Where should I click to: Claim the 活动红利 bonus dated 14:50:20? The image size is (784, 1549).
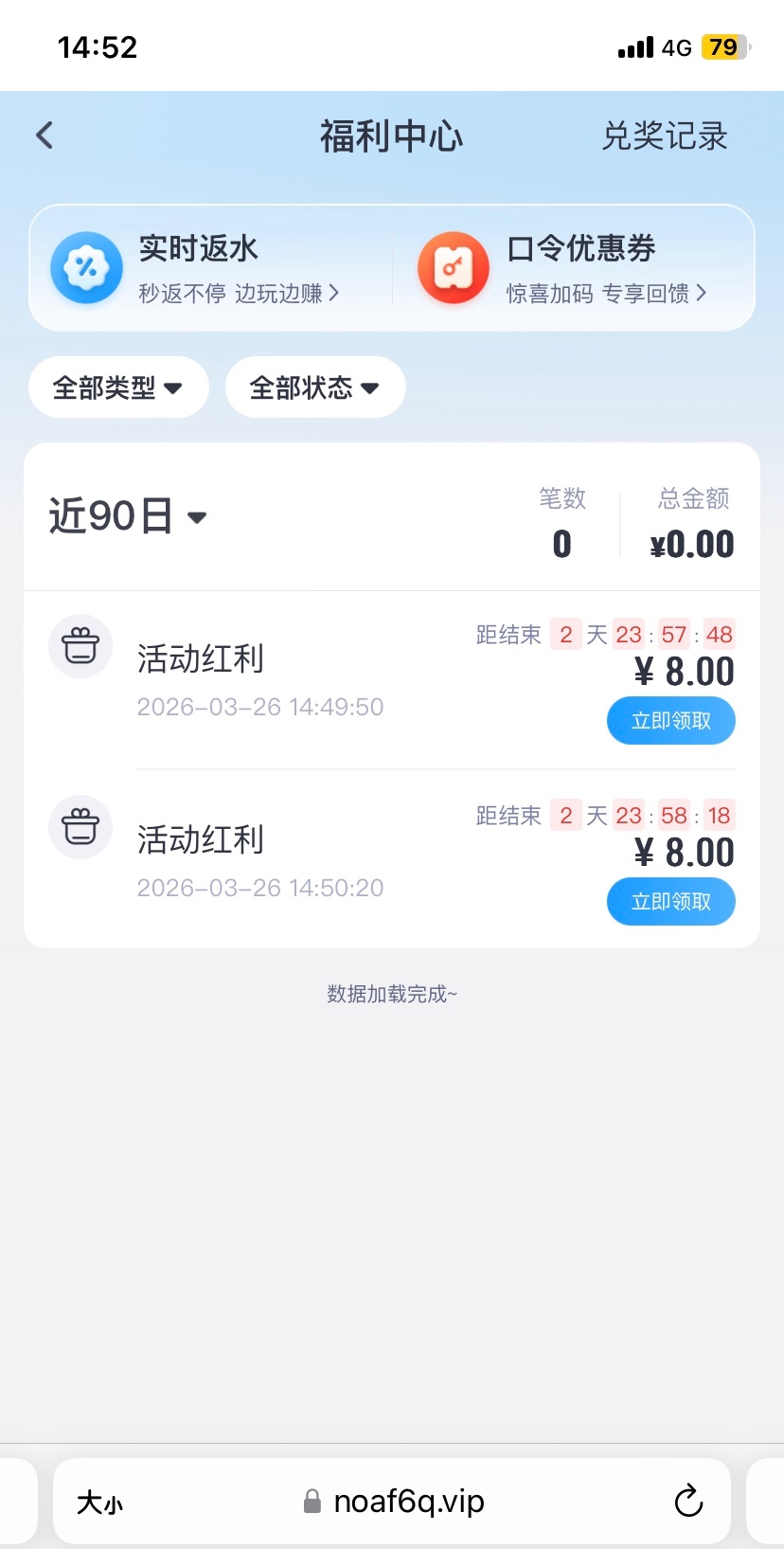[x=670, y=902]
